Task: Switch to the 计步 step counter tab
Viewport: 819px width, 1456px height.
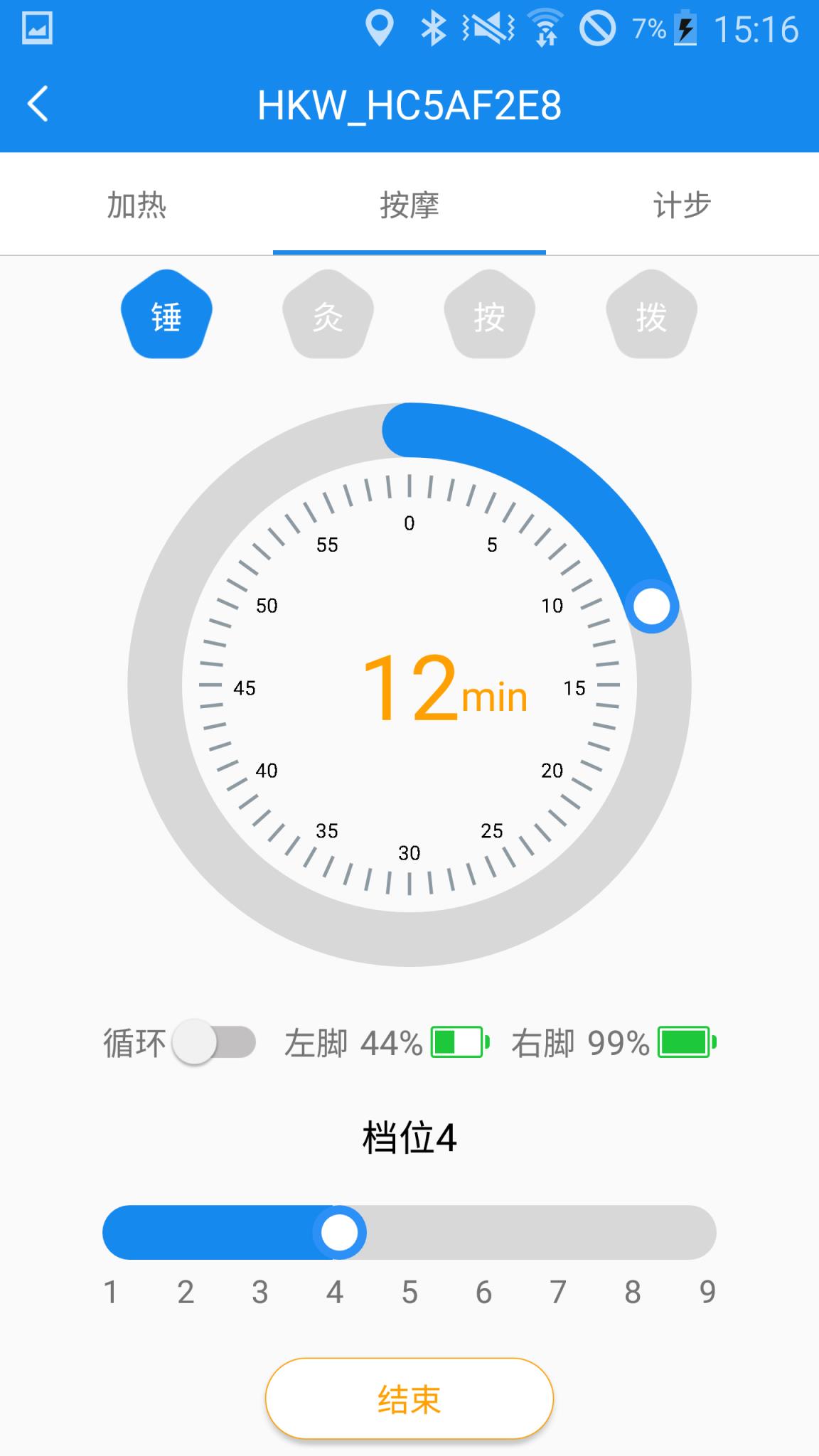Action: 682,205
